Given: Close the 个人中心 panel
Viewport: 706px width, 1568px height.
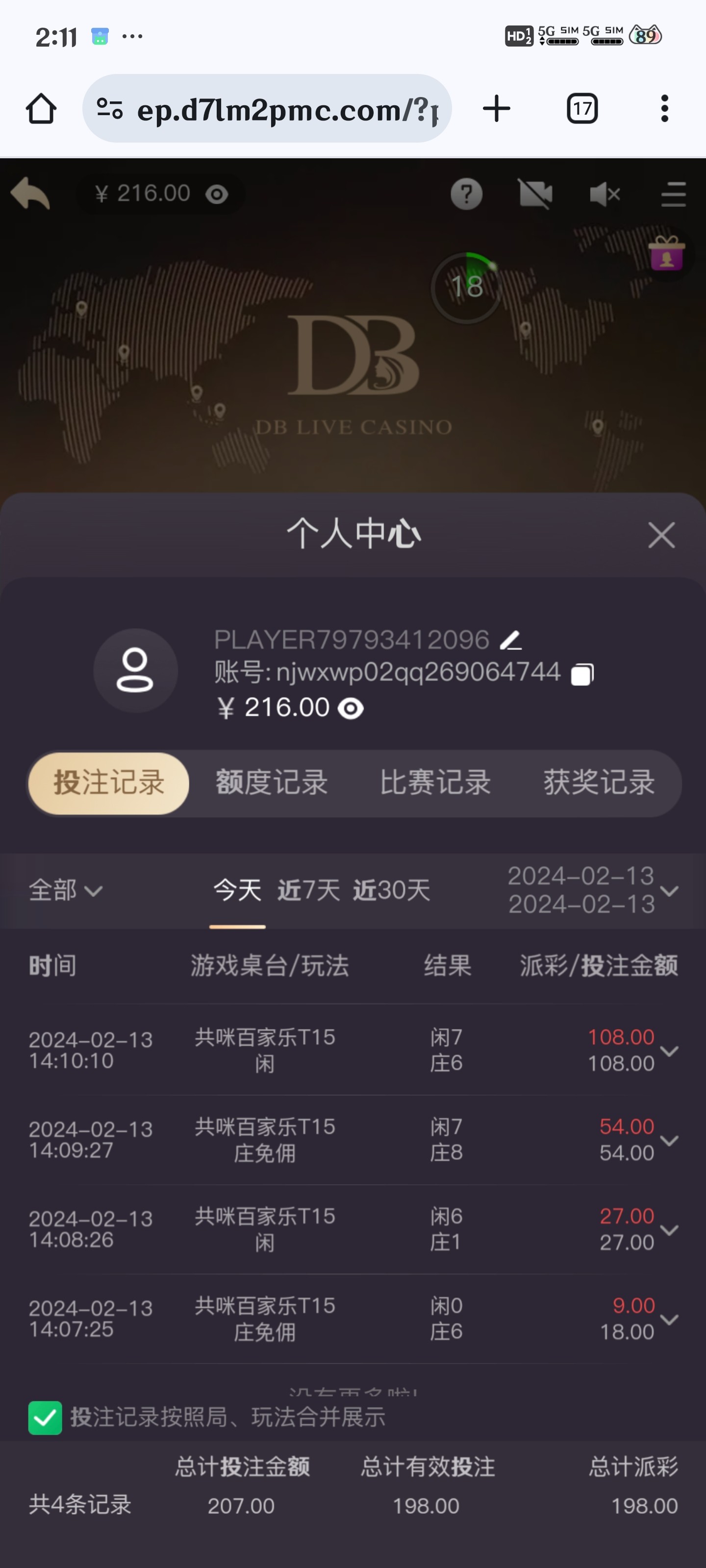Looking at the screenshot, I should click(661, 536).
